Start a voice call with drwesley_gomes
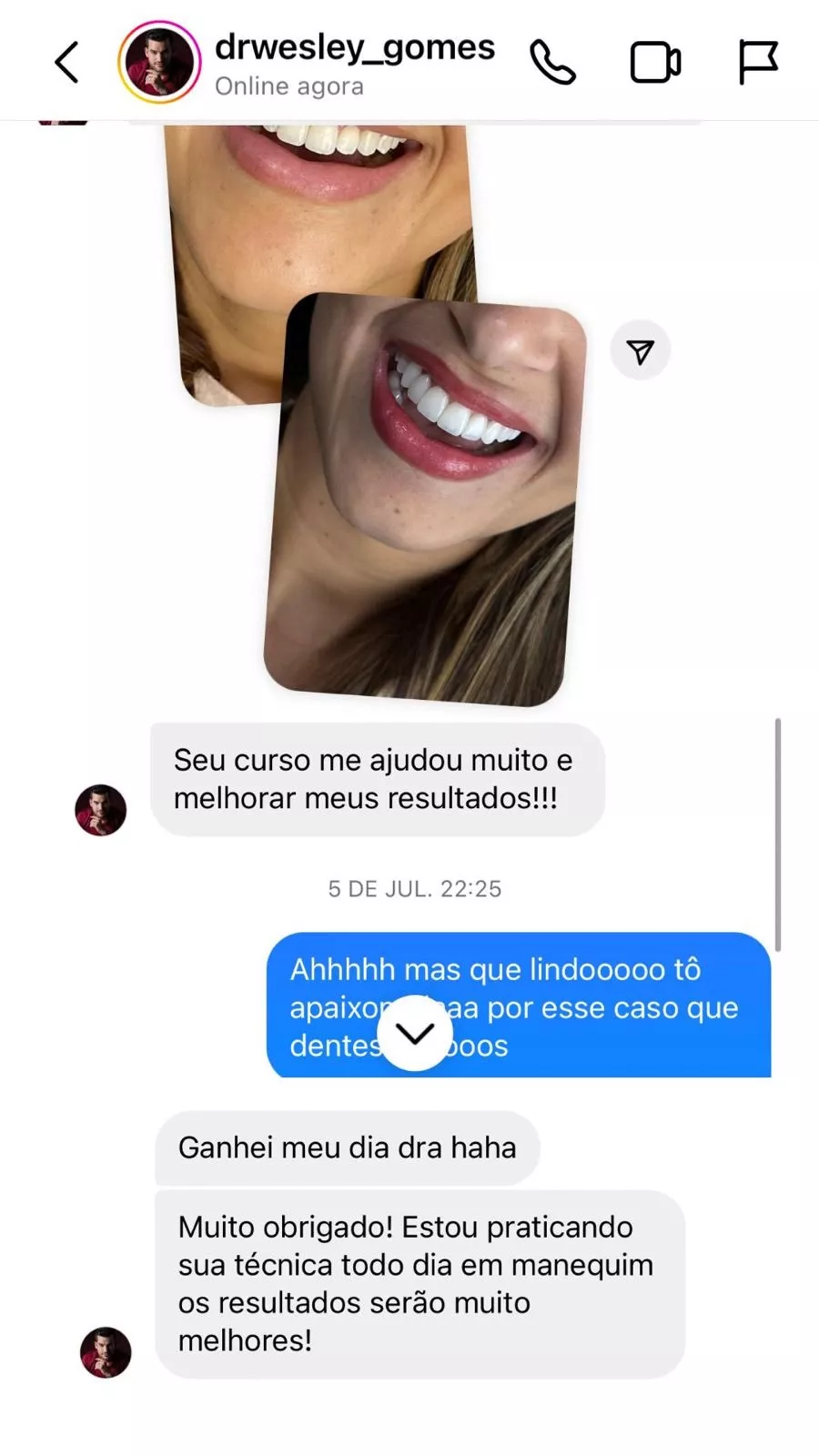This screenshot has height=1456, width=819. point(554,61)
